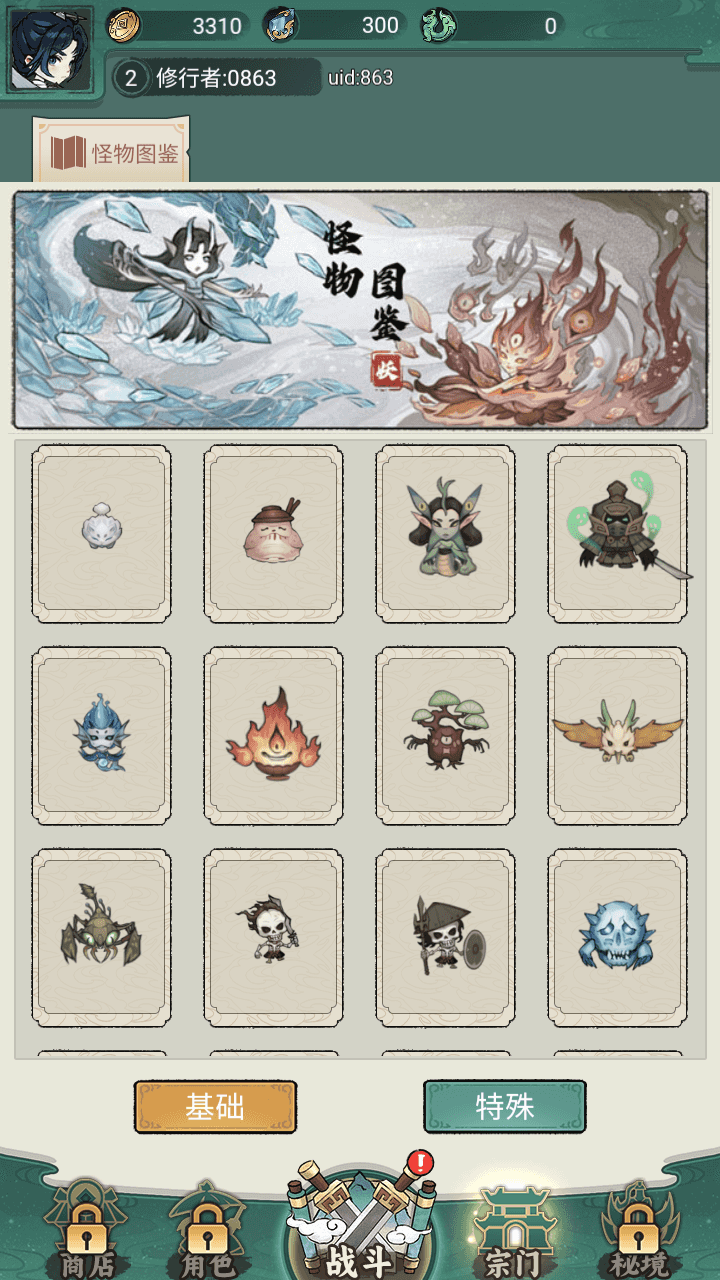
Task: Switch to the 特殊 monster category
Action: 504,1106
